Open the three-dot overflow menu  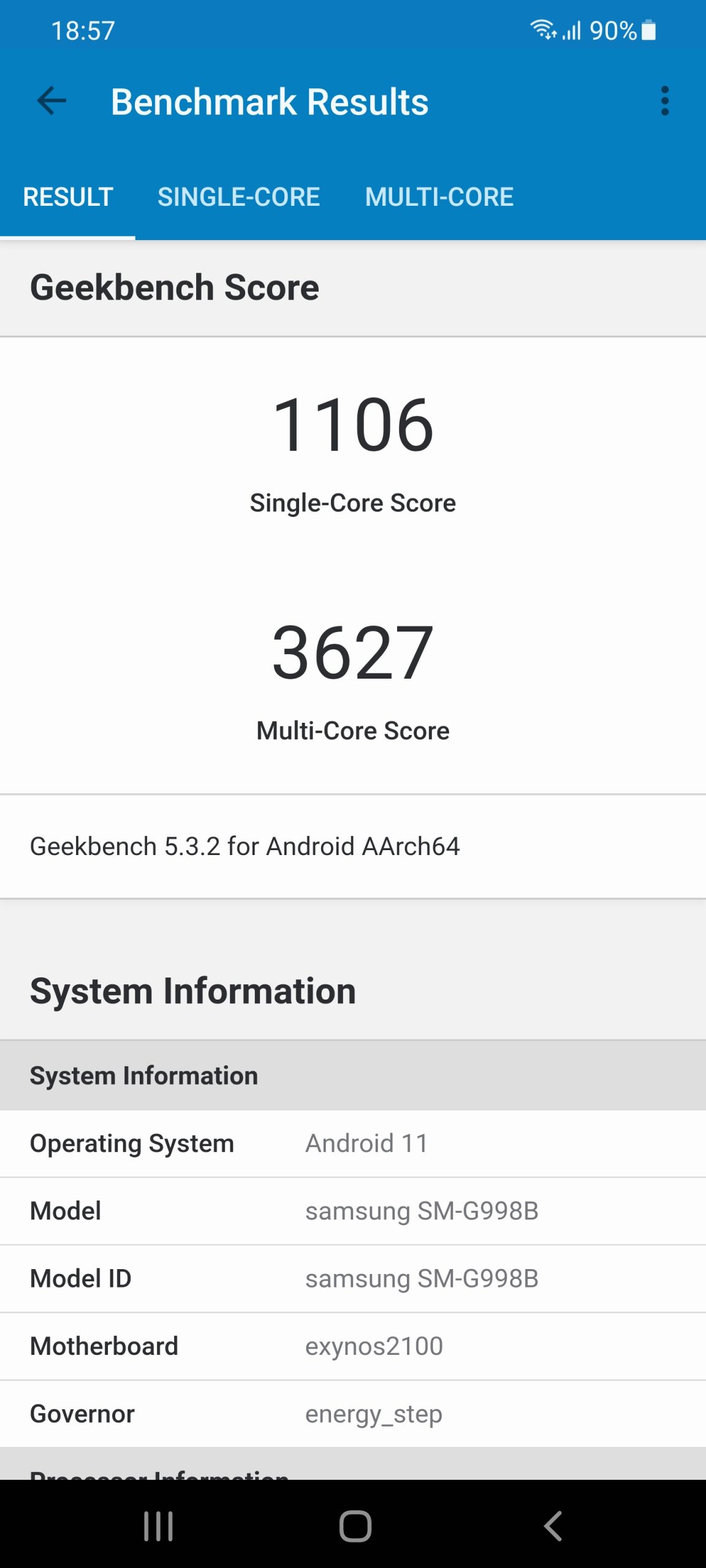point(665,101)
